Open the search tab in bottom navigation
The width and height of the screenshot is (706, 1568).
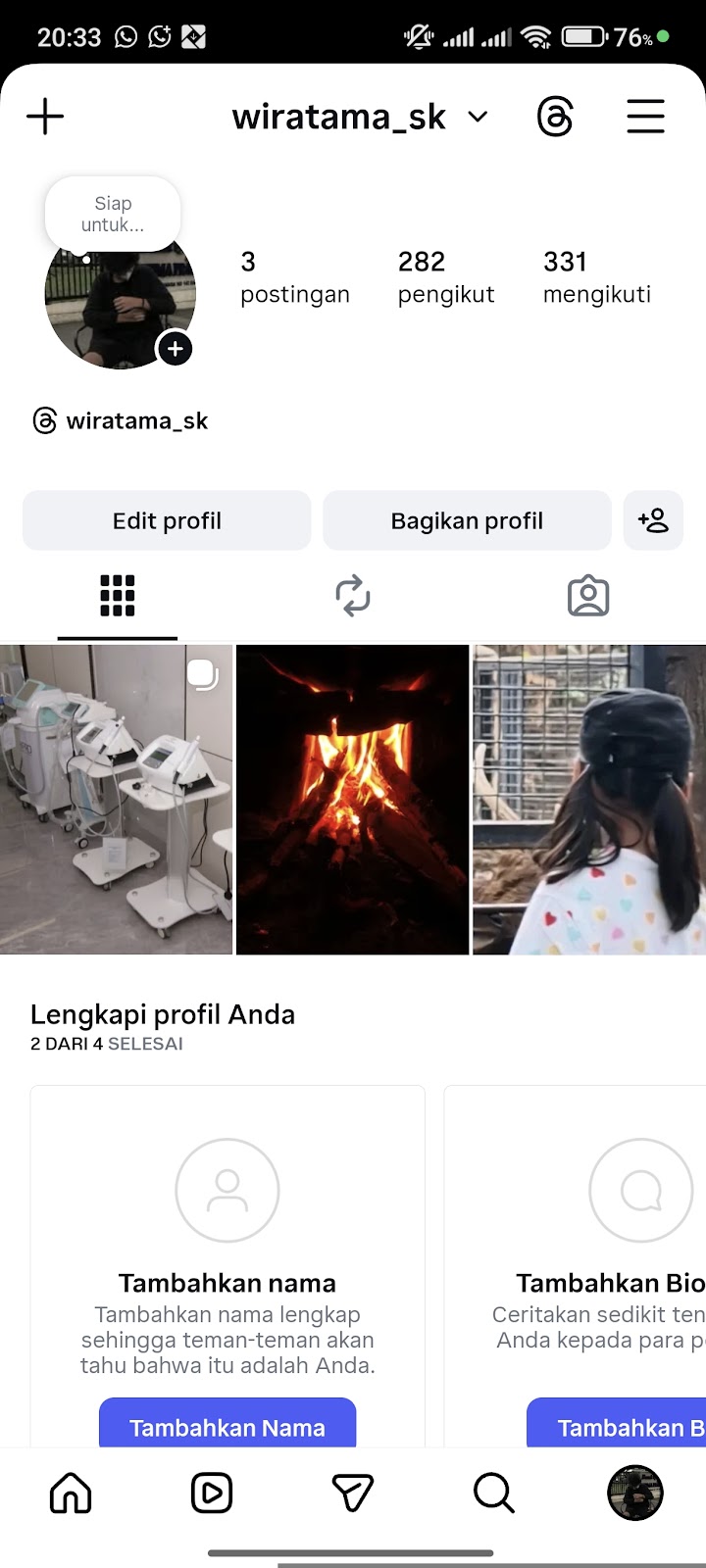pos(493,1494)
